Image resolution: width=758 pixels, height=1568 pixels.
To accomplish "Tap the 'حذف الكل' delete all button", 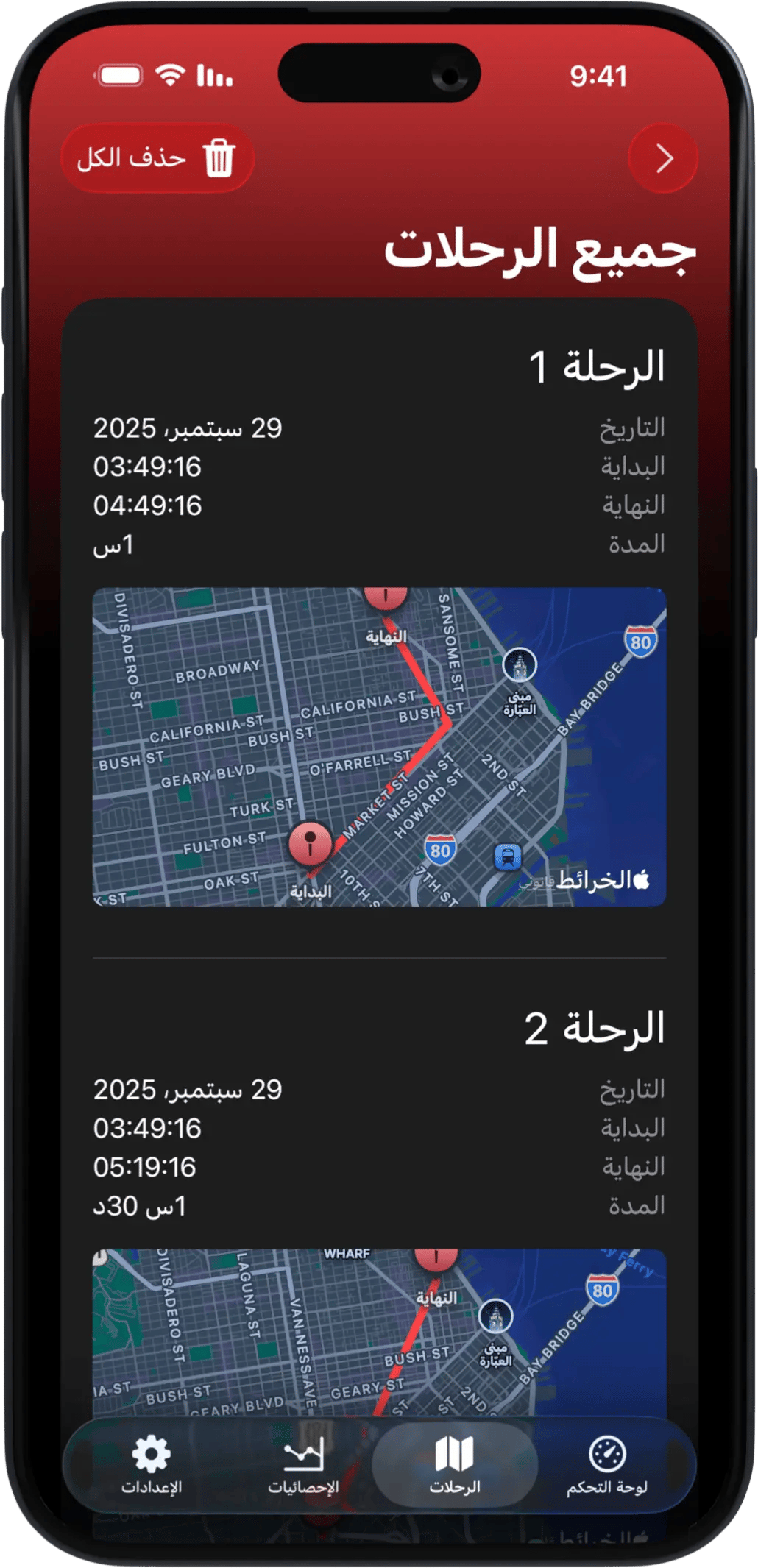I will [x=157, y=158].
